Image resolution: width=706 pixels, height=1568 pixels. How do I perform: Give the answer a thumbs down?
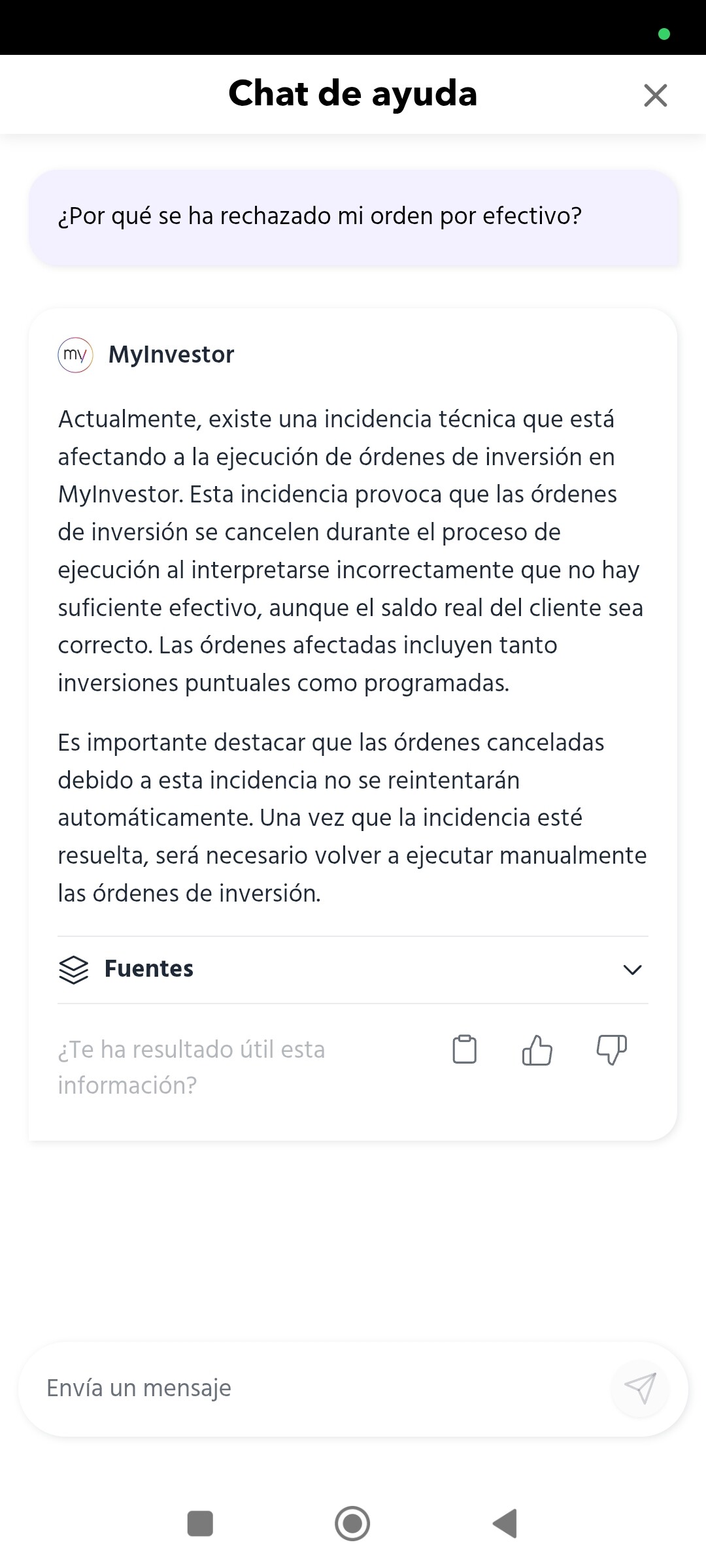611,1050
